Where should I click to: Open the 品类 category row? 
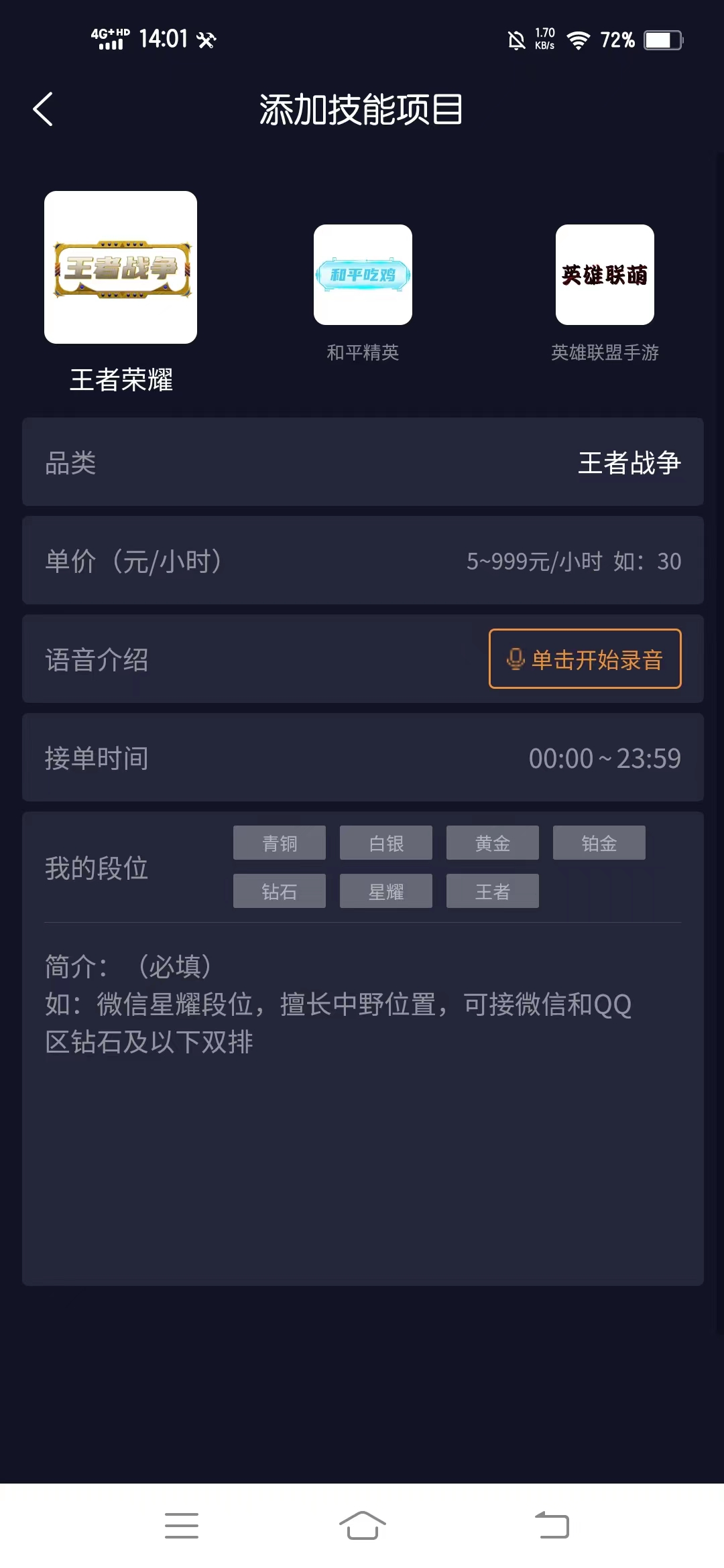pyautogui.click(x=363, y=462)
